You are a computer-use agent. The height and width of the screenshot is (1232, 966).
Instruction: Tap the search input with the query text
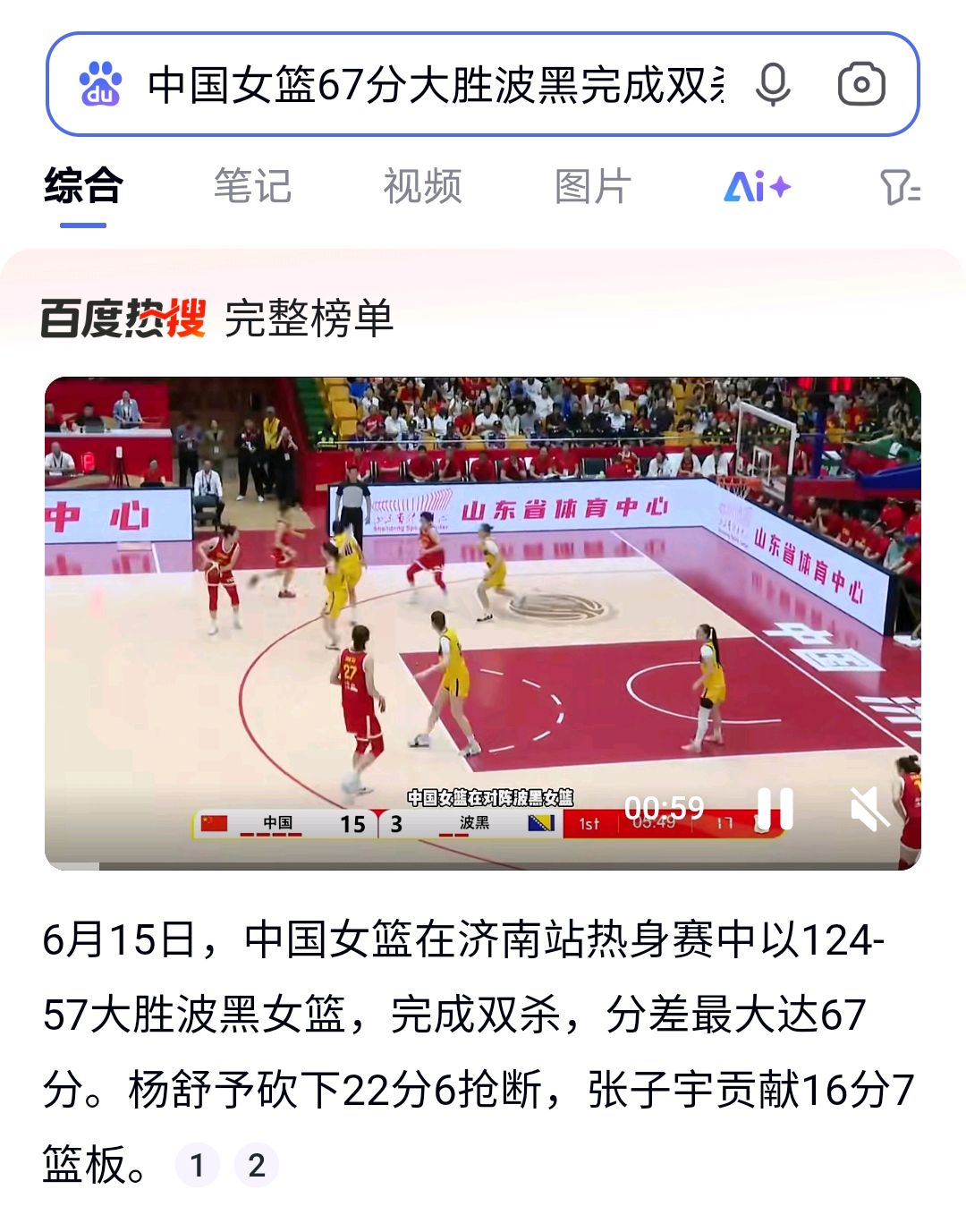pos(429,82)
